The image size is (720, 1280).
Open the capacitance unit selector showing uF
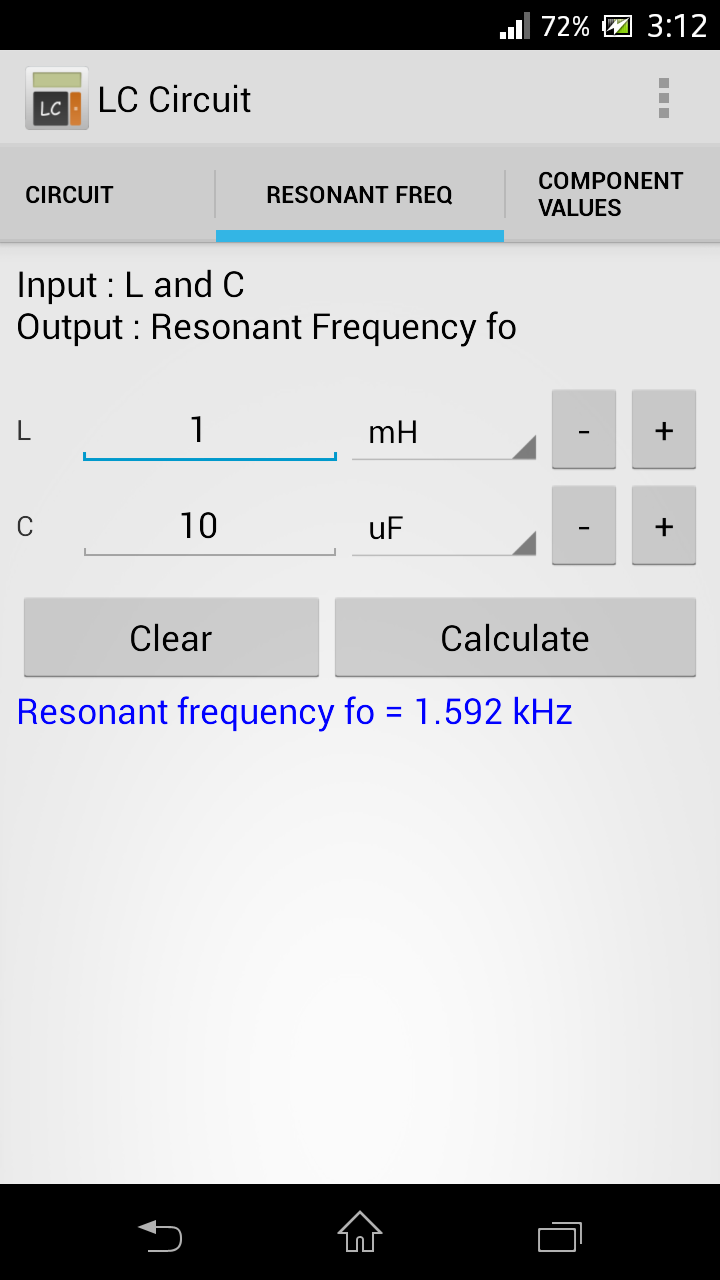(440, 528)
